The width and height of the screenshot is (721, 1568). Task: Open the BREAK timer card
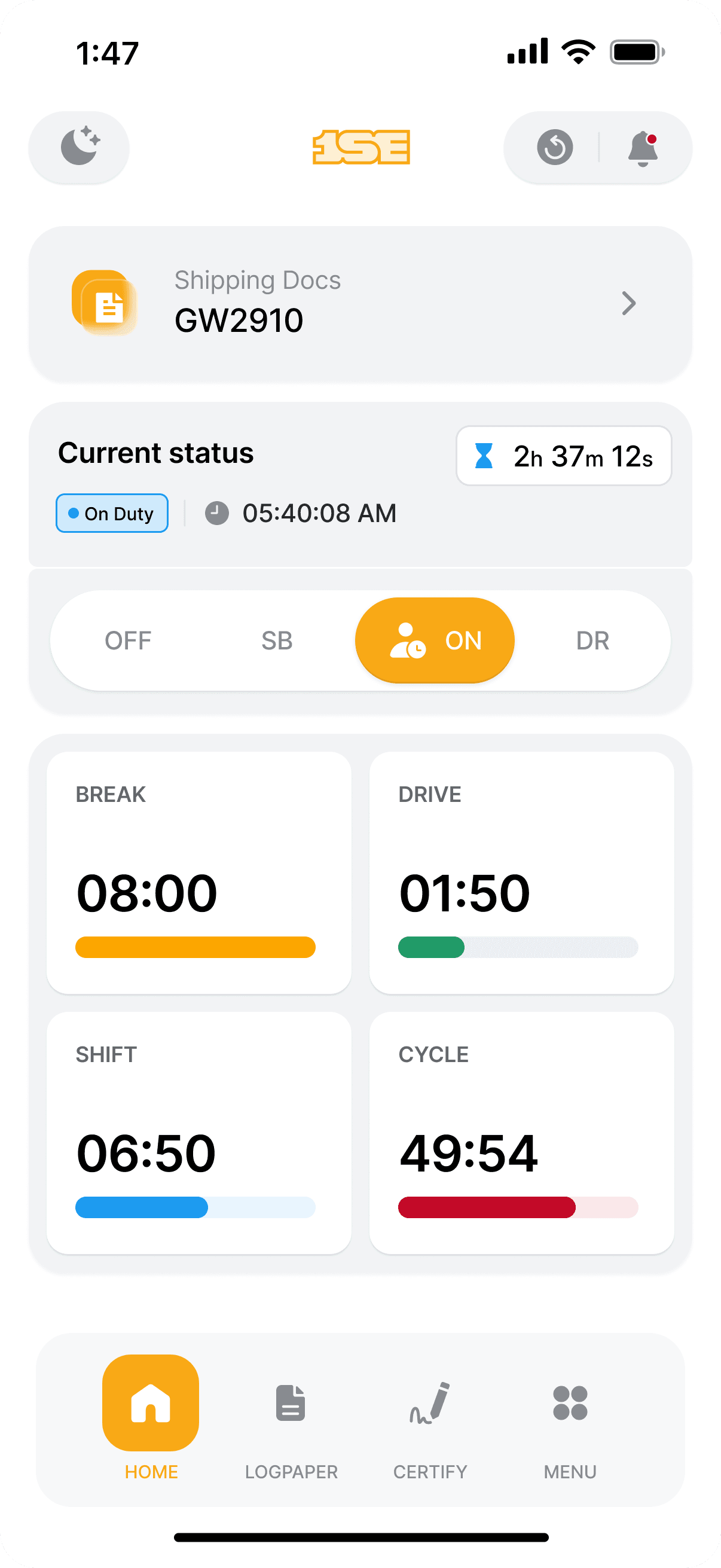(x=199, y=873)
